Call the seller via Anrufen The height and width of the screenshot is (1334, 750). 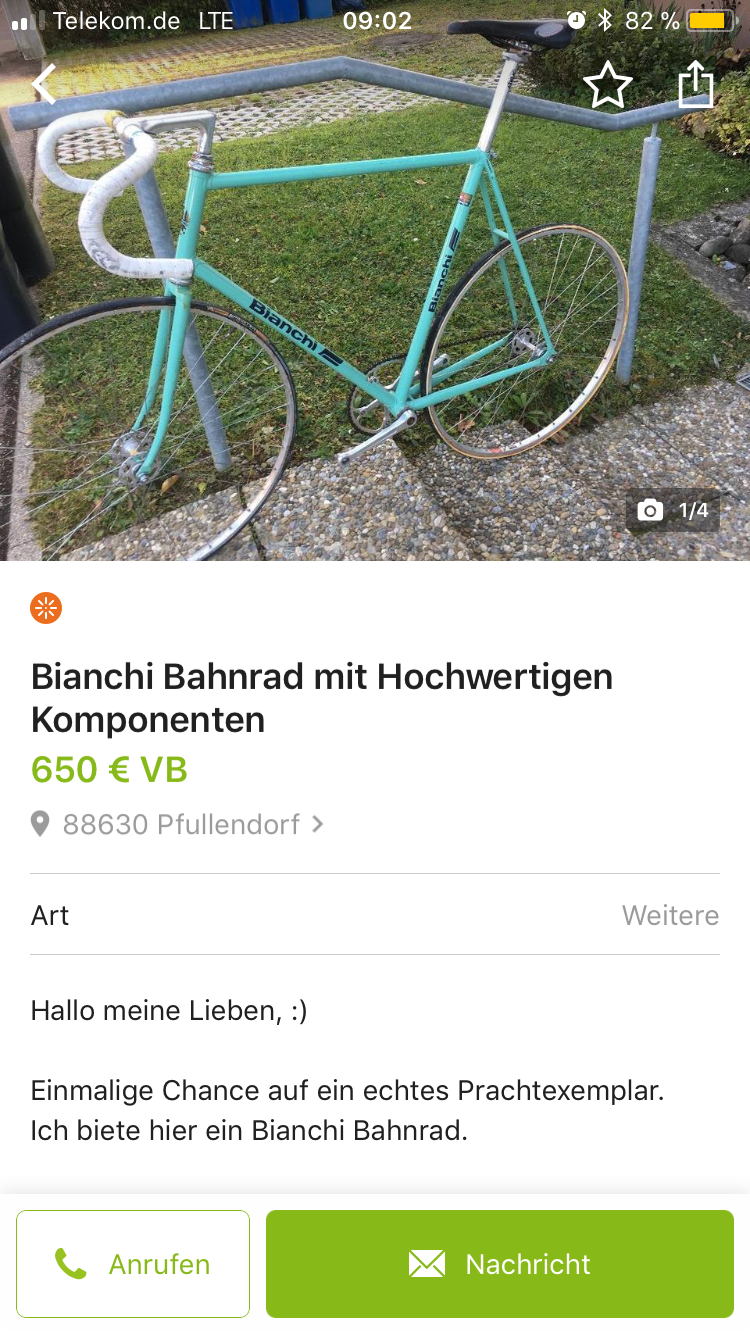pos(133,1264)
